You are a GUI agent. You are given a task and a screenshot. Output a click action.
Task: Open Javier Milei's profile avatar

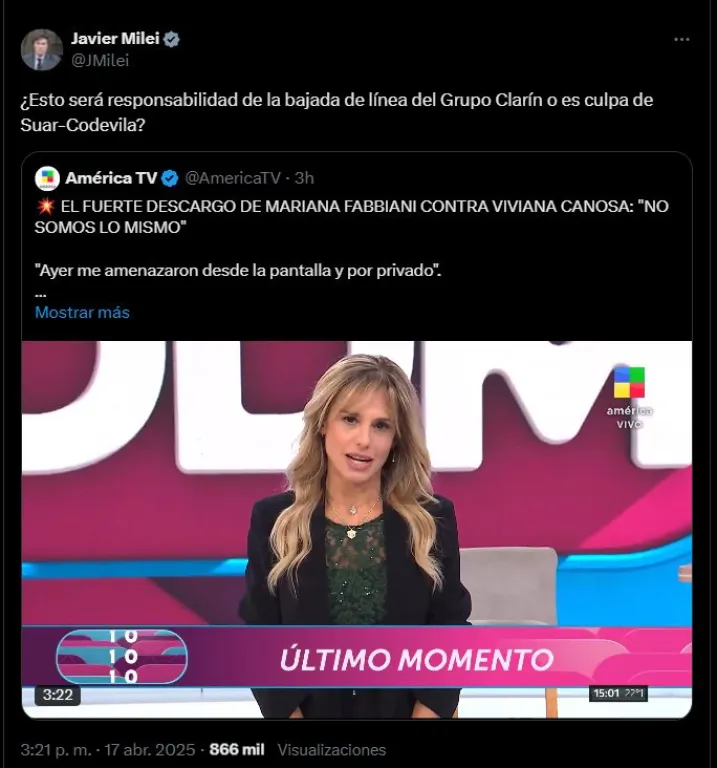[x=41, y=49]
